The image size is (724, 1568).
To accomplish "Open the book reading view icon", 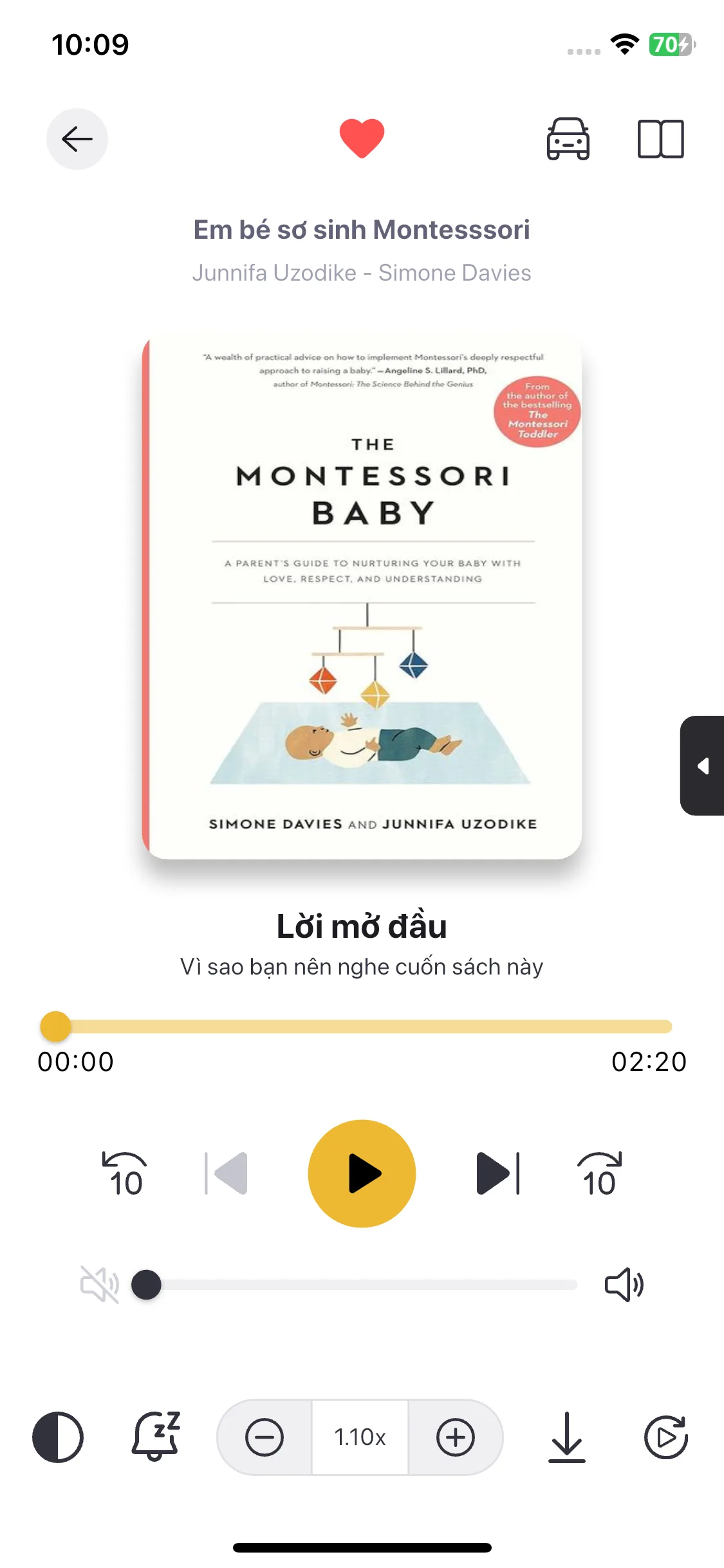I will pyautogui.click(x=660, y=139).
